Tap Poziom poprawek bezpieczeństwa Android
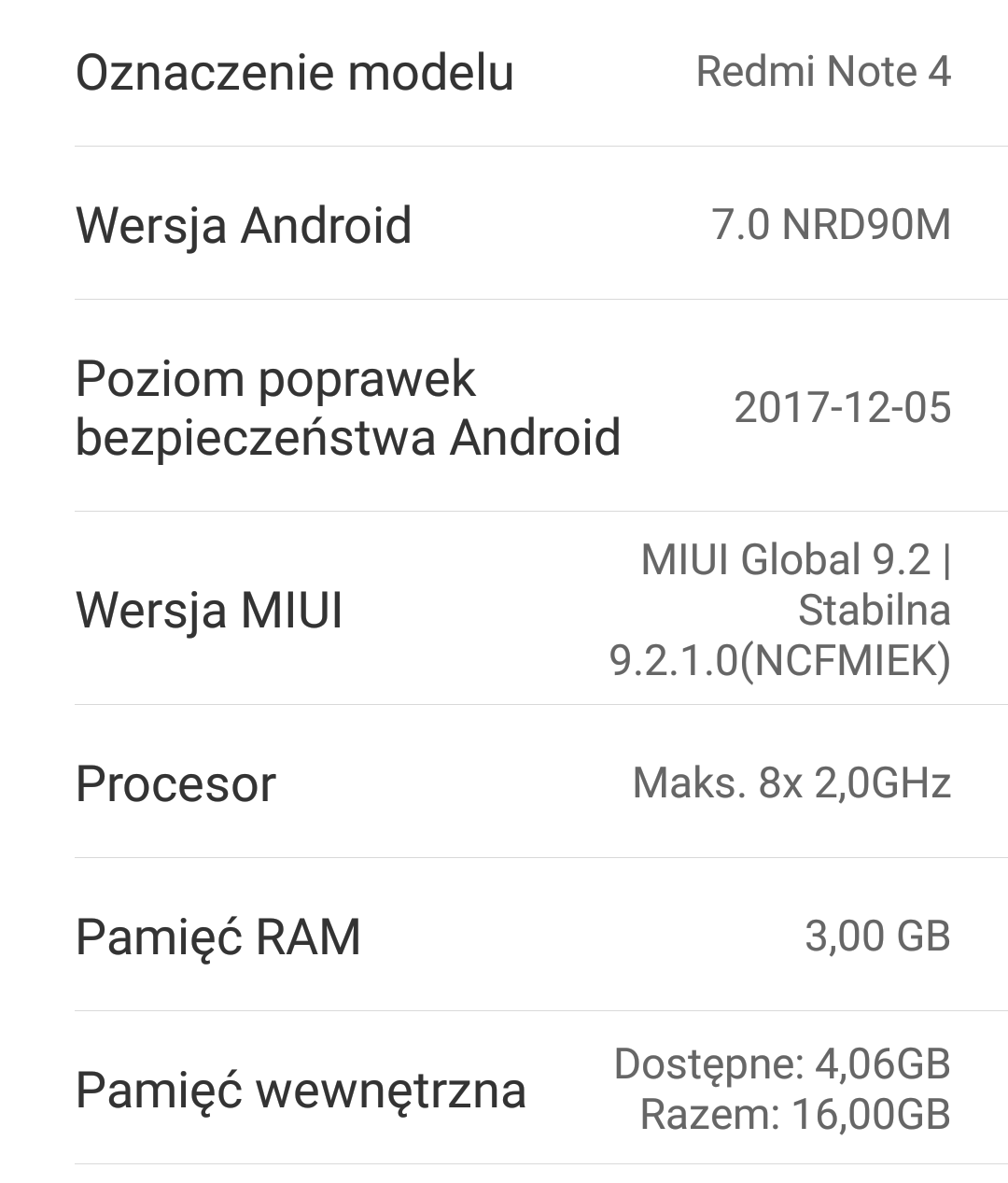Image resolution: width=1008 pixels, height=1183 pixels. click(x=504, y=407)
